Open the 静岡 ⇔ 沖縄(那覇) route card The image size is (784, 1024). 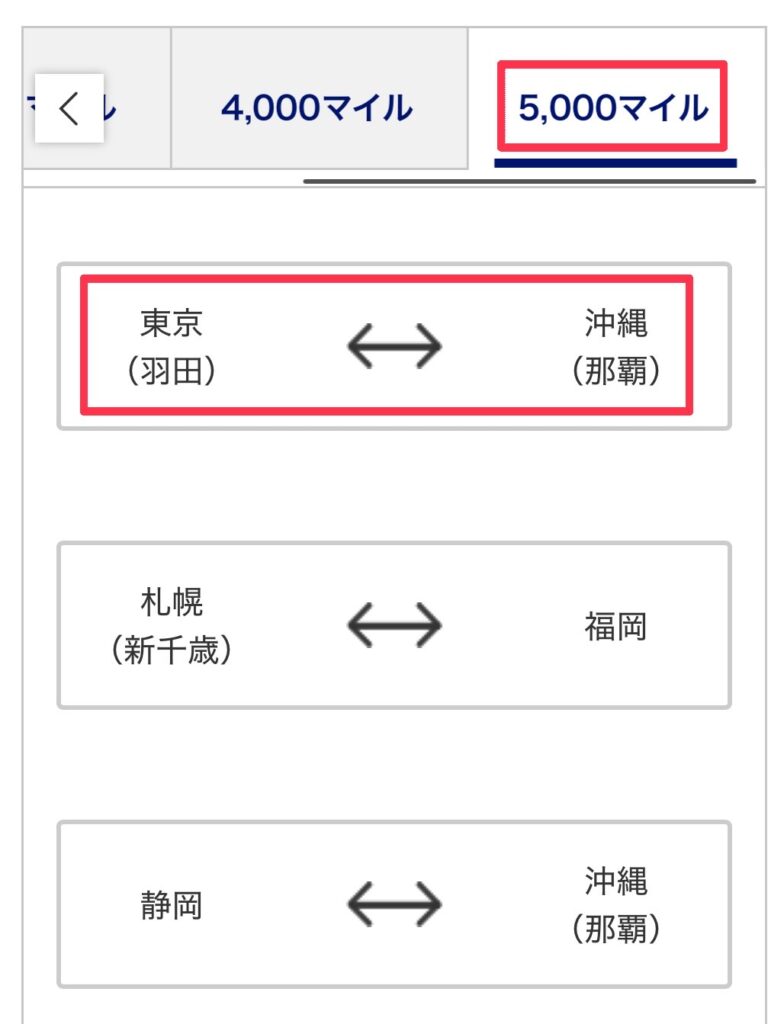tap(394, 905)
